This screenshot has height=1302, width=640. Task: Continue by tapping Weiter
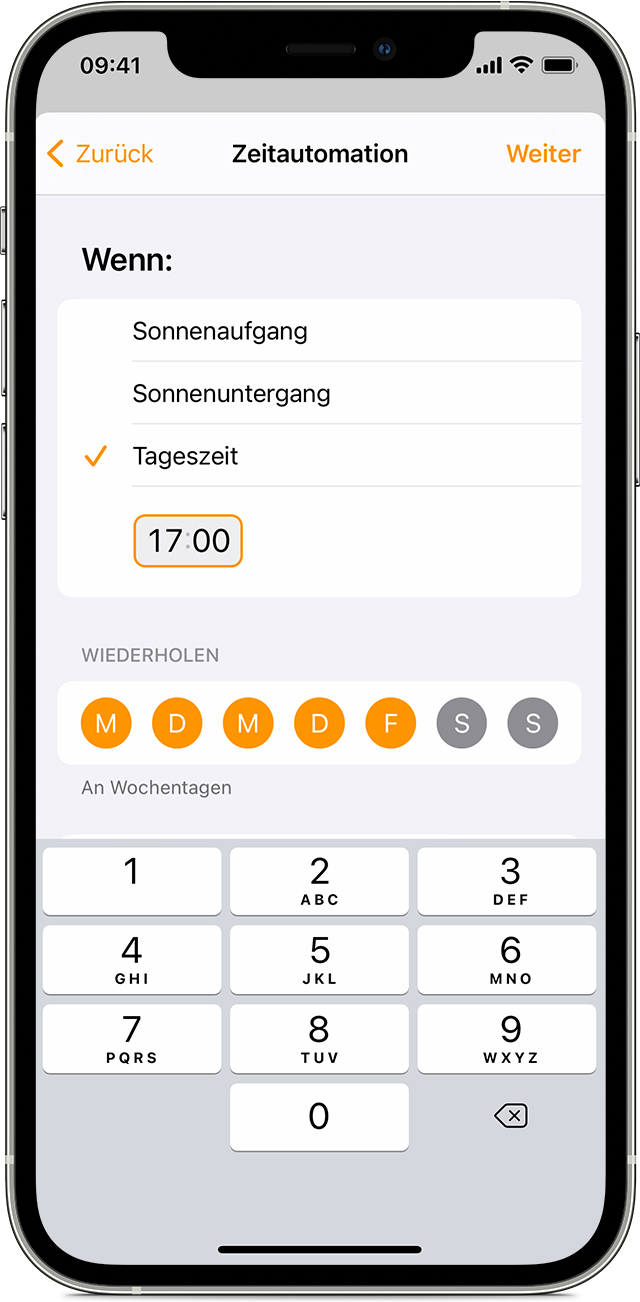pyautogui.click(x=543, y=154)
